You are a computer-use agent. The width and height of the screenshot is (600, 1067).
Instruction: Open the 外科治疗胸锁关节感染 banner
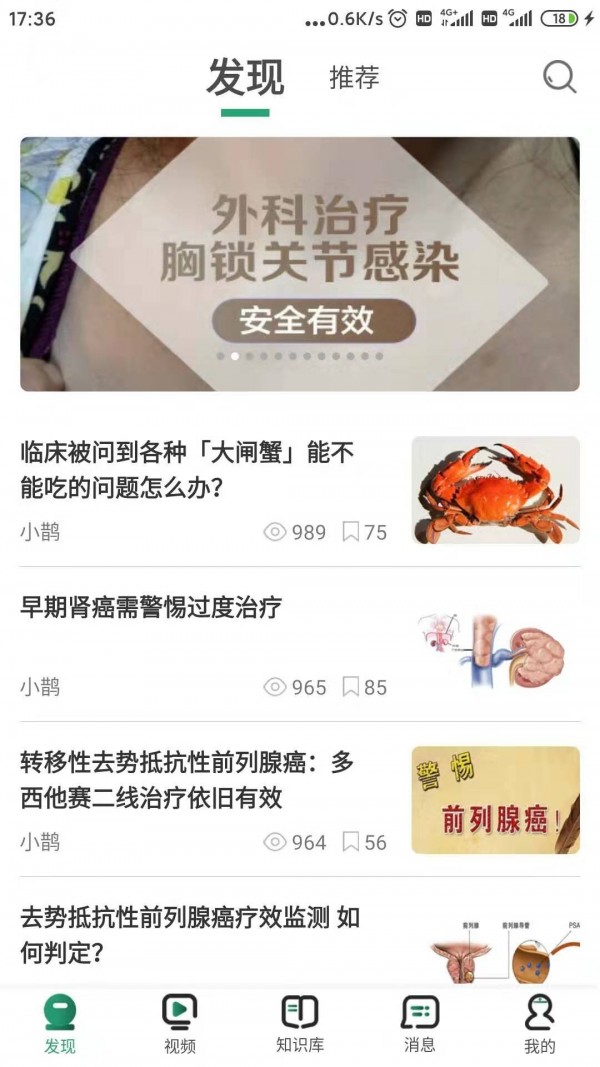pyautogui.click(x=300, y=264)
